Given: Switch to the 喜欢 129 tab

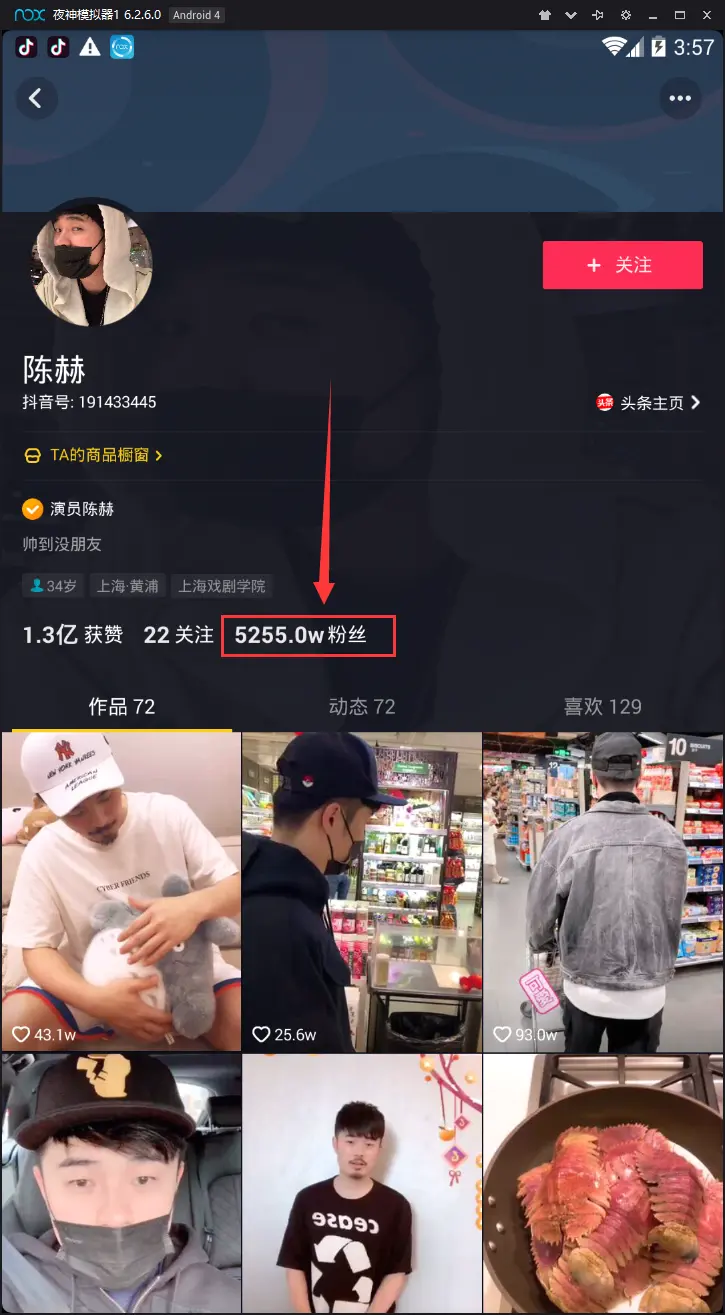Looking at the screenshot, I should coord(602,707).
